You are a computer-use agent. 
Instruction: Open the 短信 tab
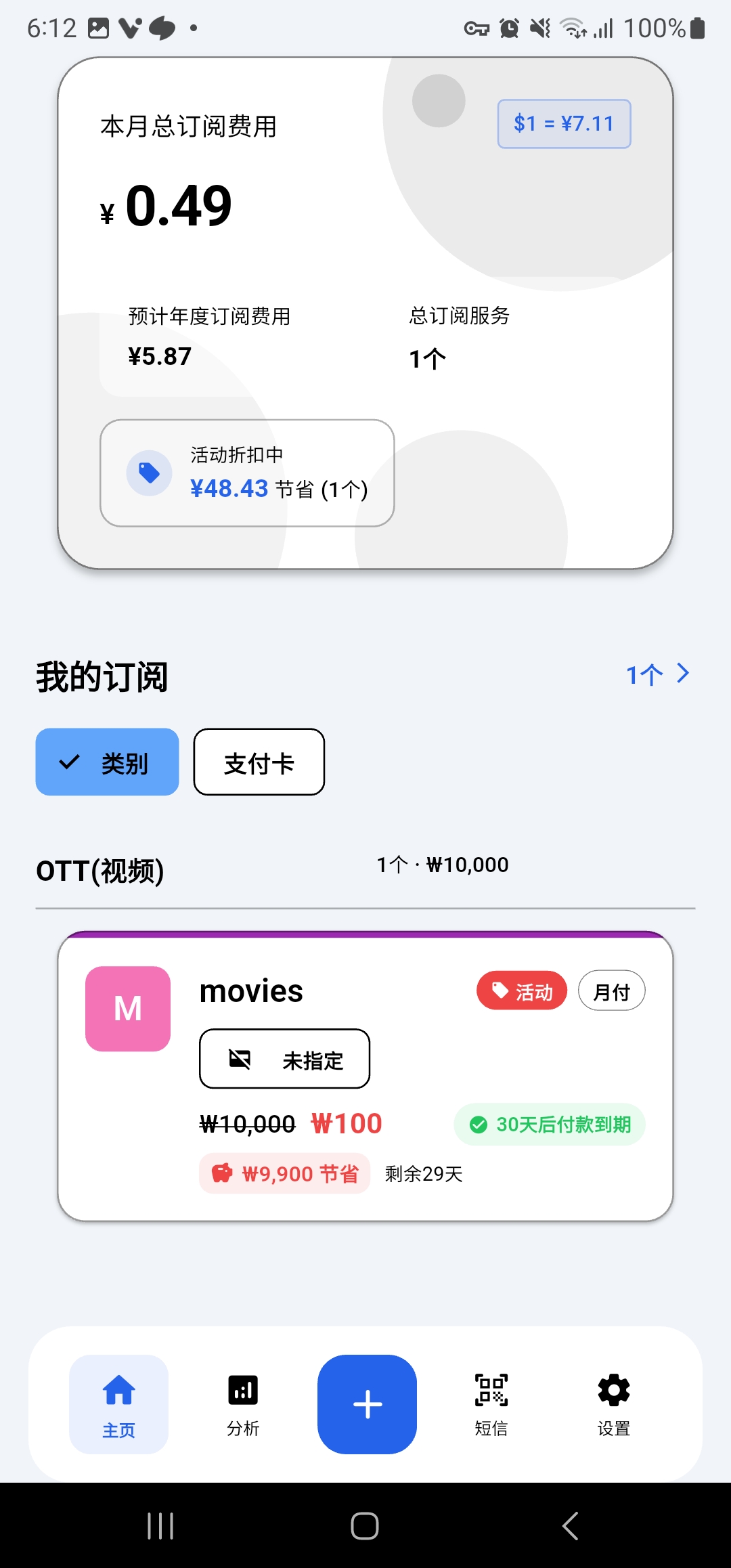point(491,1404)
